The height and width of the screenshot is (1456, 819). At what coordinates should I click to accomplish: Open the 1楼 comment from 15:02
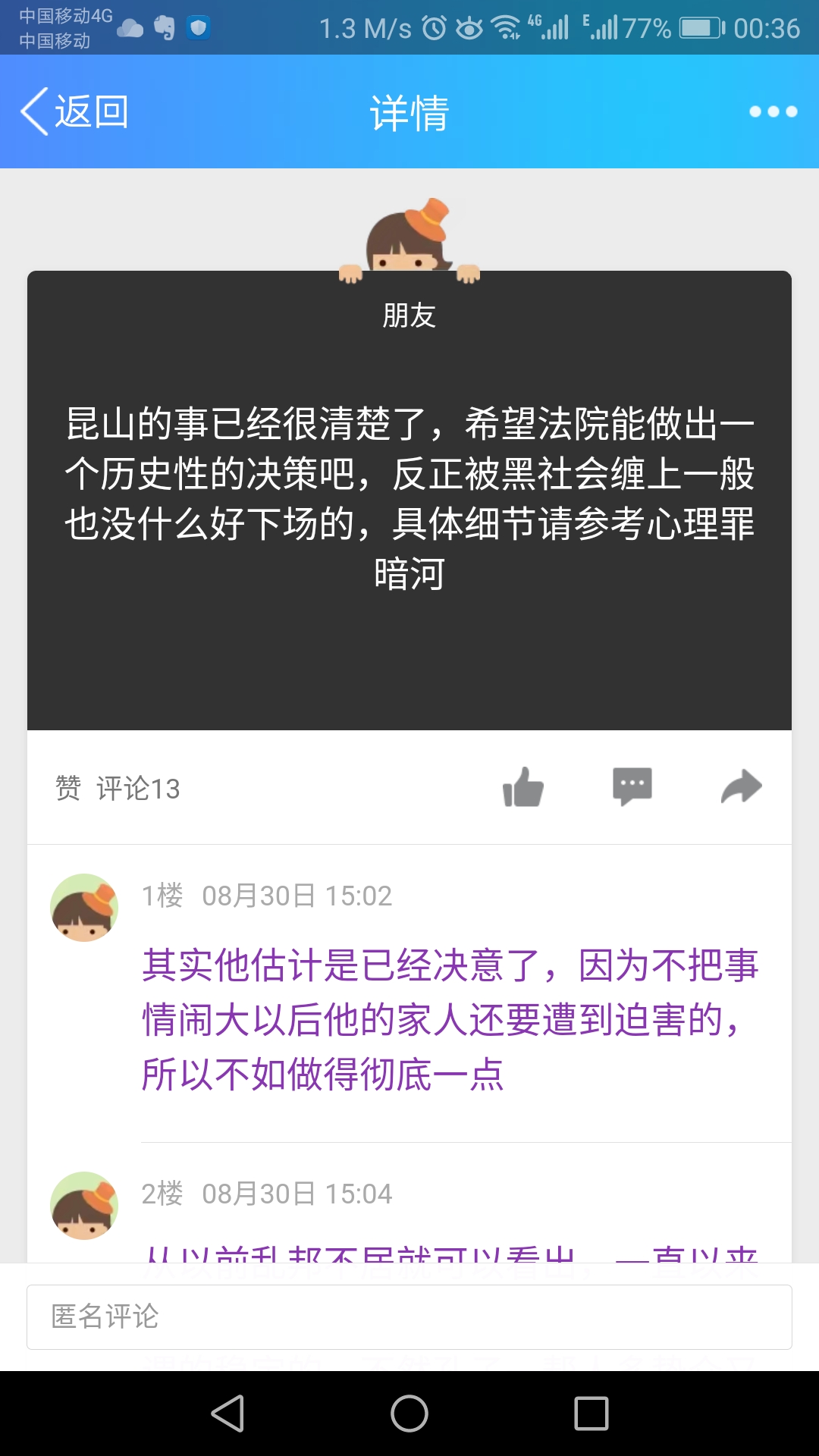click(450, 1018)
